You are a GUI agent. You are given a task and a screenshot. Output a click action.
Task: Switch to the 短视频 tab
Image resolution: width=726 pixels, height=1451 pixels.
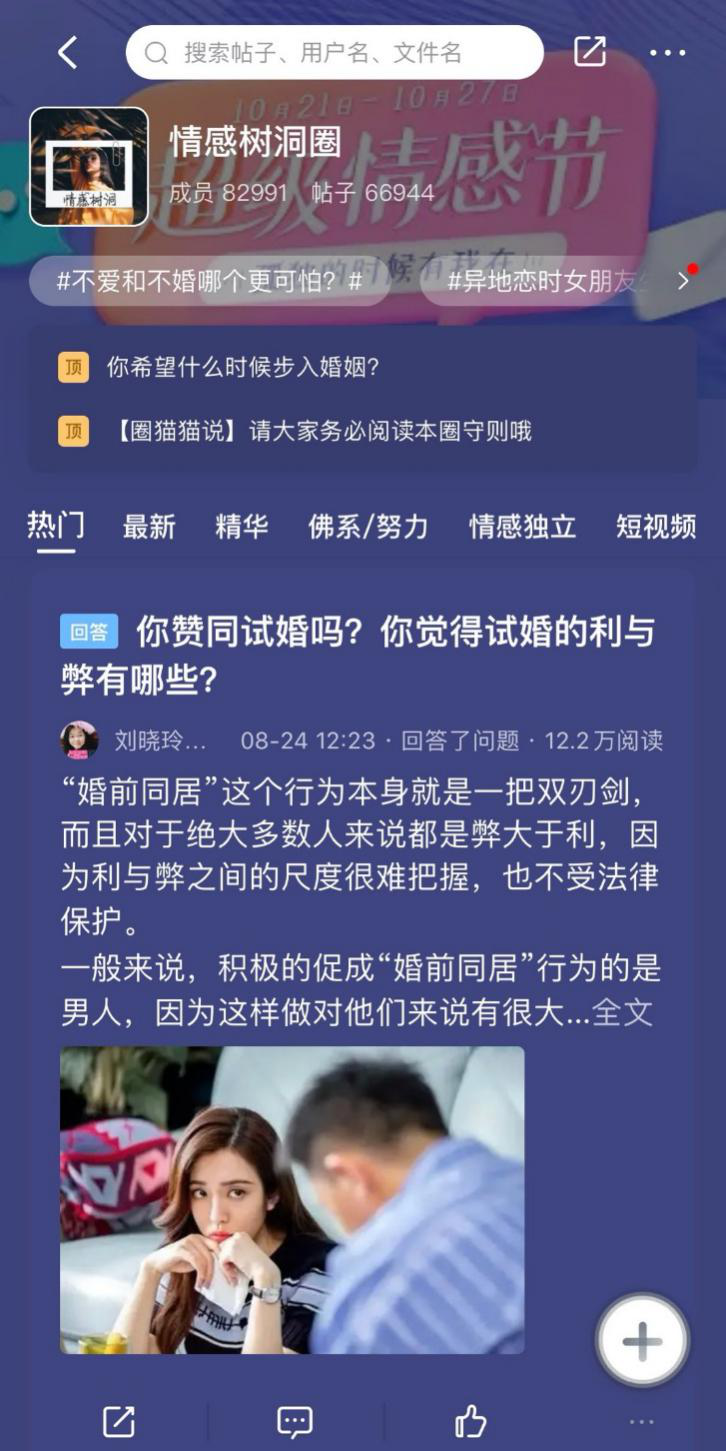pyautogui.click(x=656, y=527)
